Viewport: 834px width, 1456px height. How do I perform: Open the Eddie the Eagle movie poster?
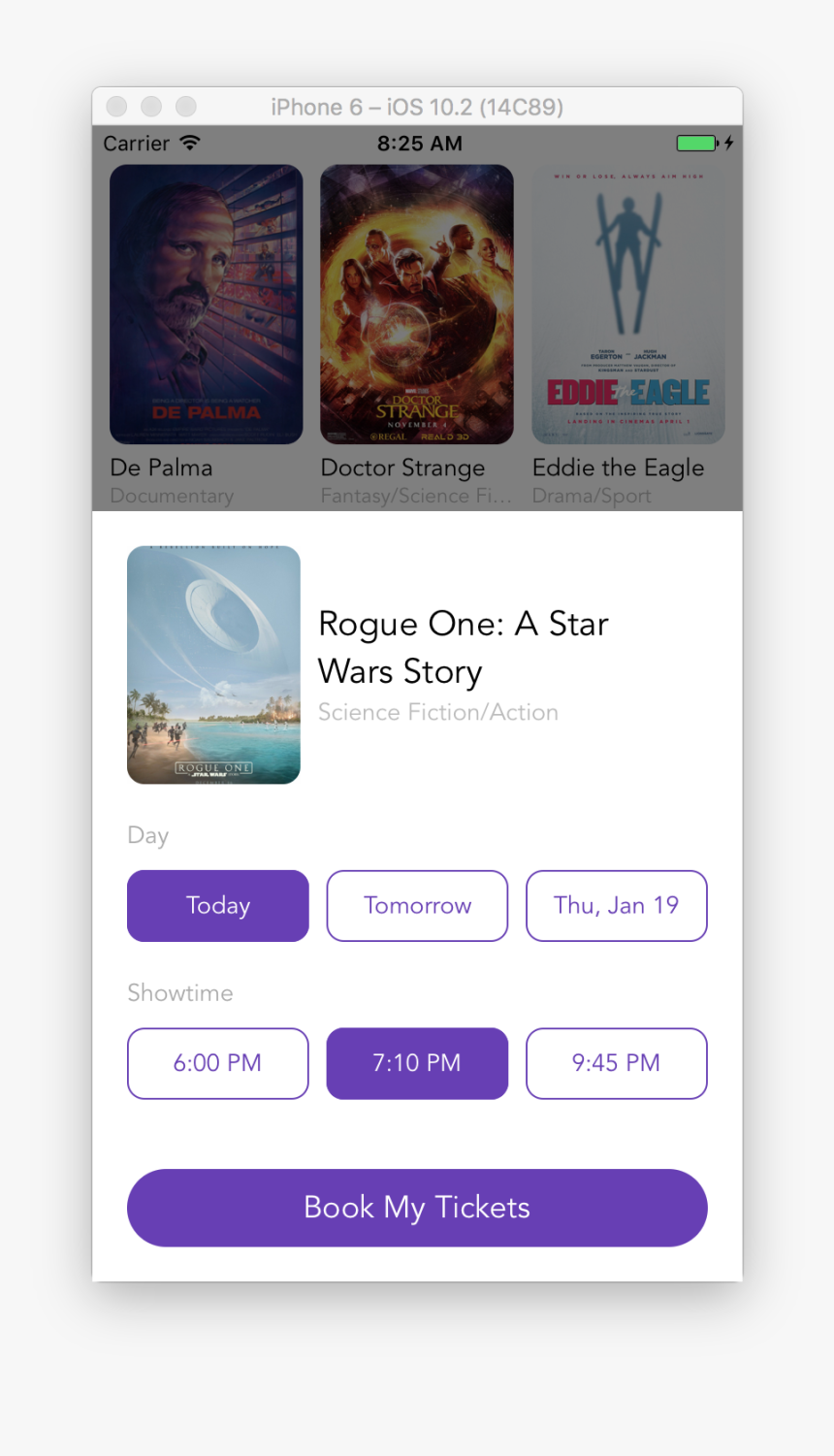tap(627, 304)
